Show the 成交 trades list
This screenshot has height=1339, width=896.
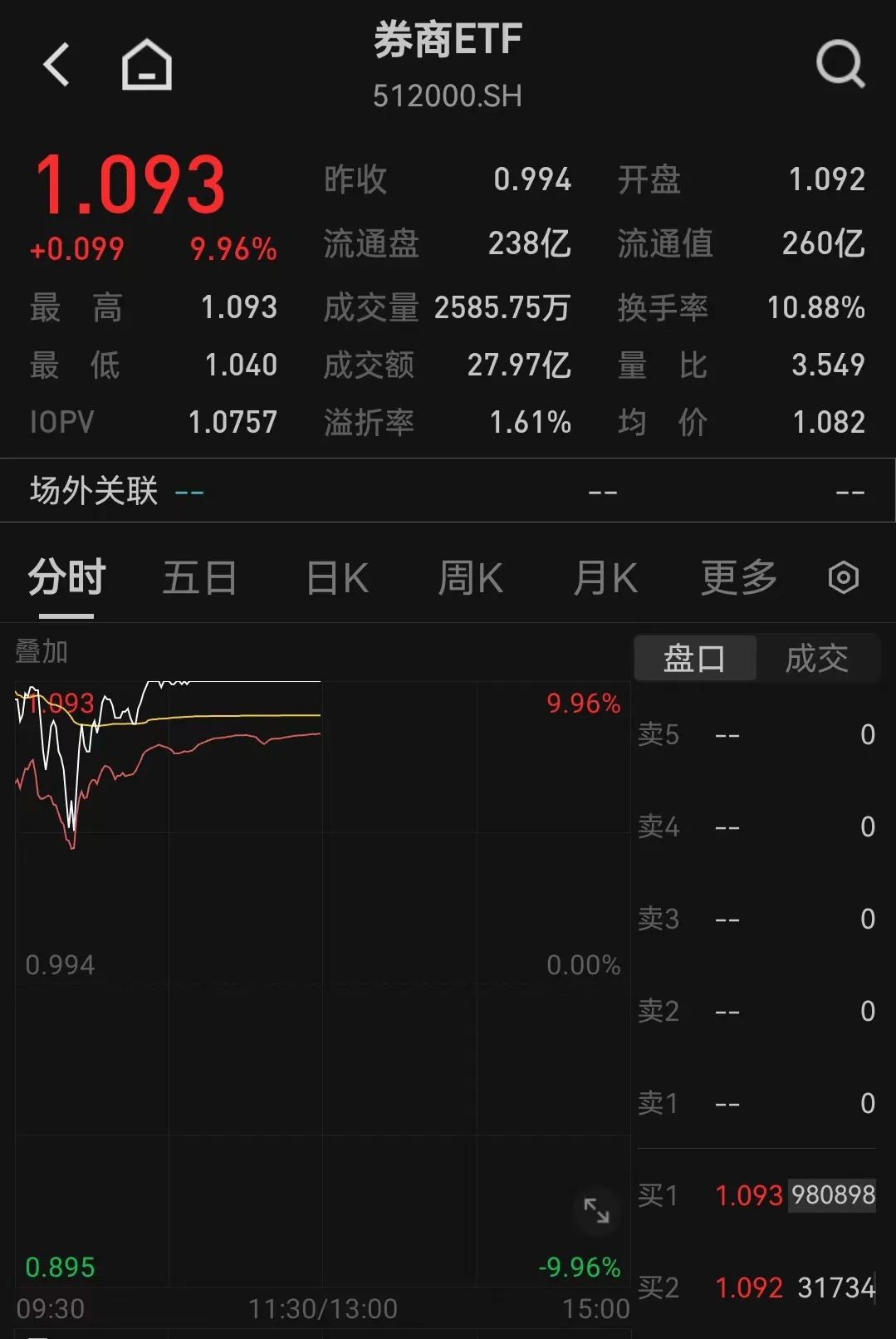(817, 659)
